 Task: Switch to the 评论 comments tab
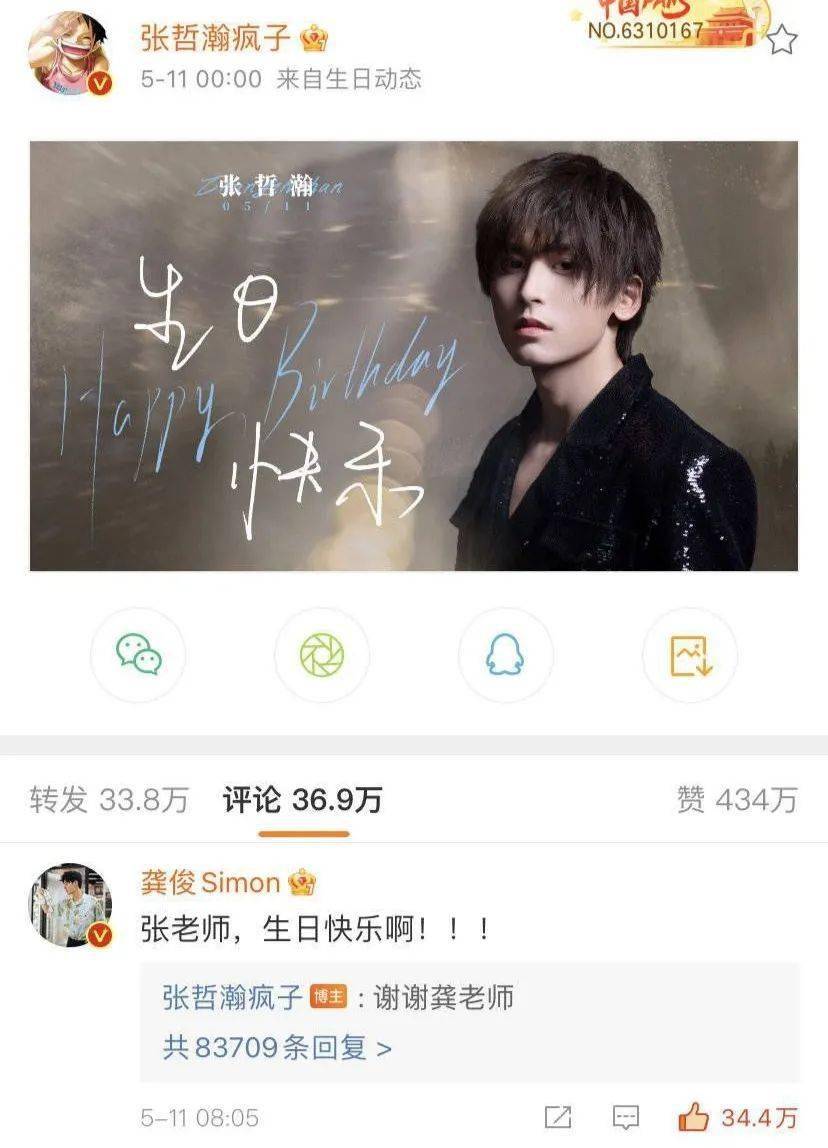(x=302, y=800)
